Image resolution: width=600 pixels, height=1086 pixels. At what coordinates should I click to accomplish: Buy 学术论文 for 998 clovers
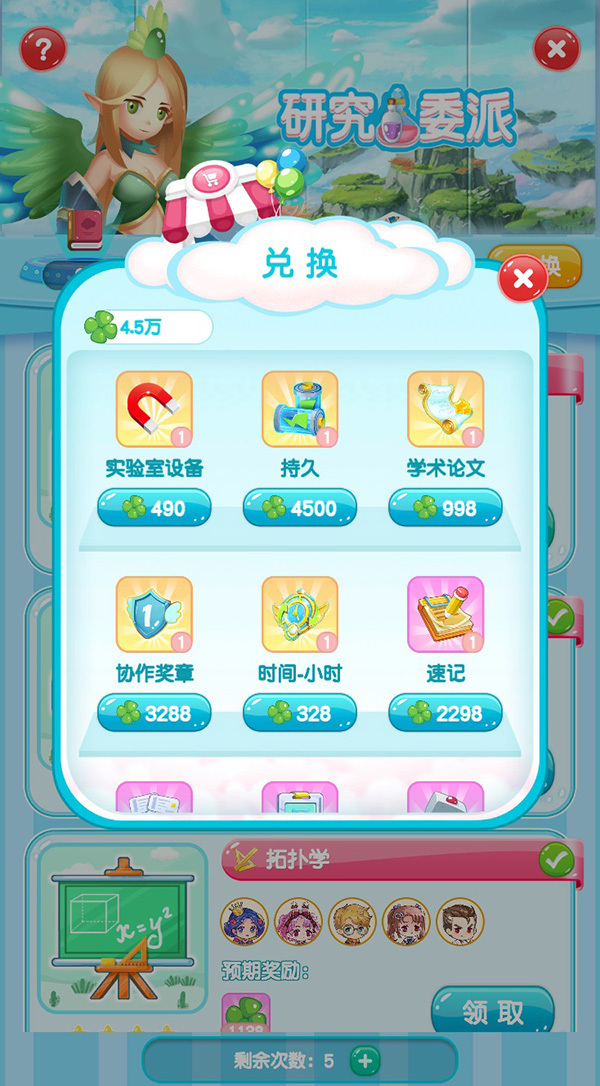[x=445, y=508]
